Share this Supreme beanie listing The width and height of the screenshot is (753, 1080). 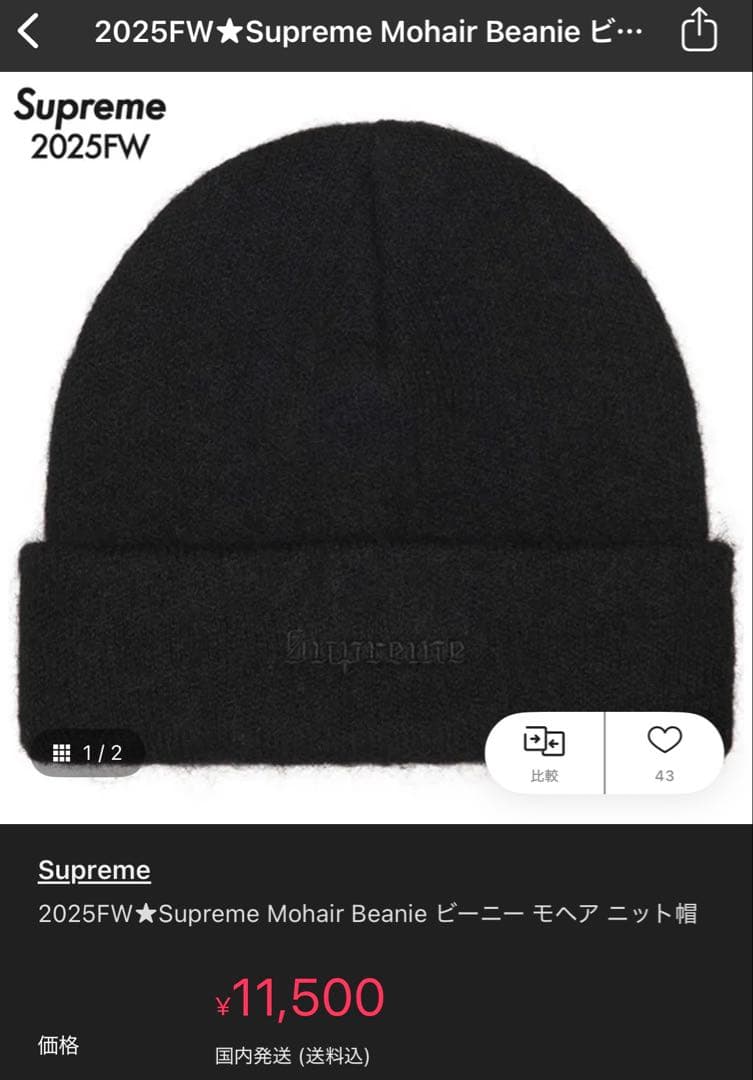(x=699, y=30)
